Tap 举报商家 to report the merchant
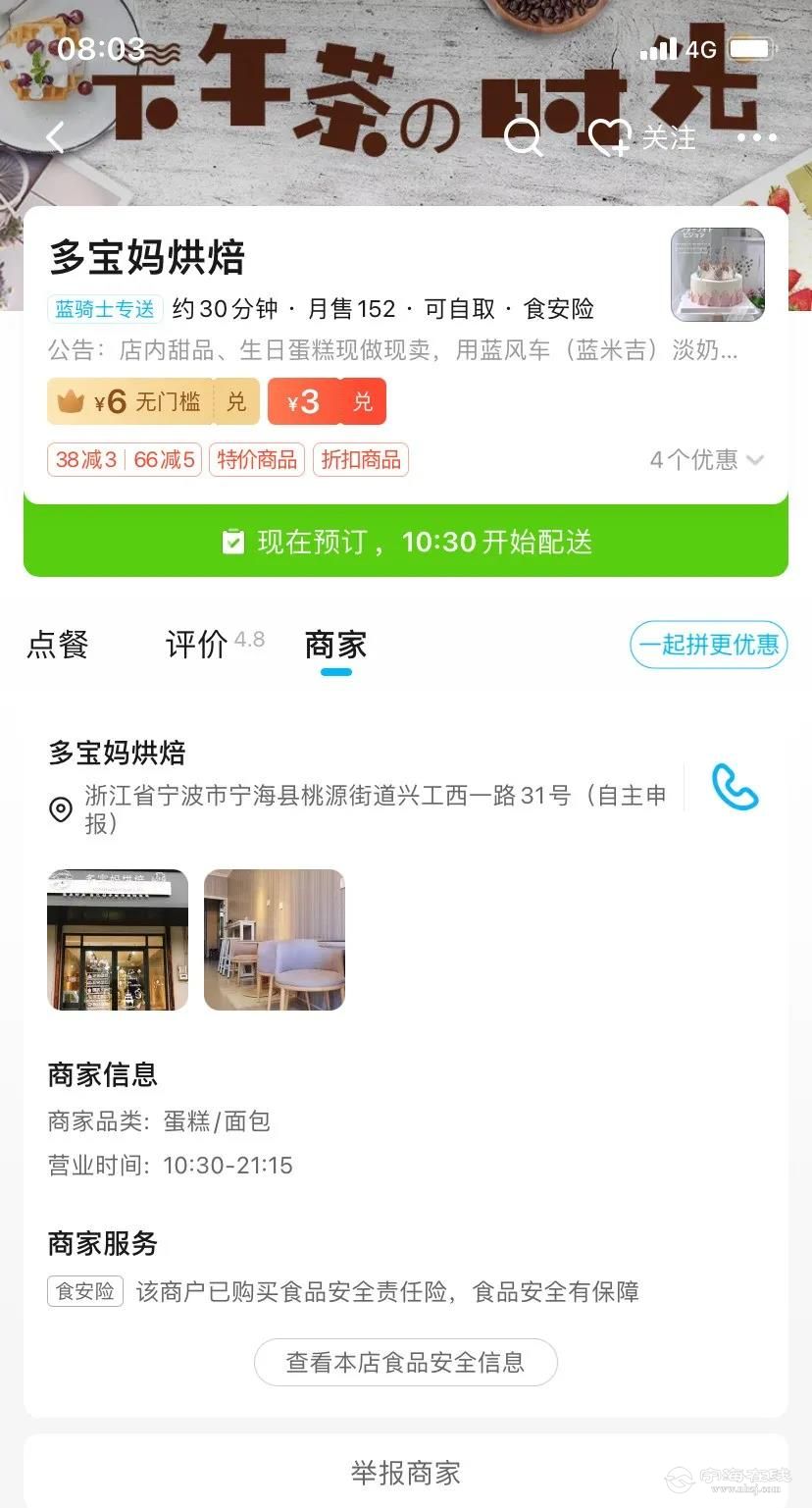812x1508 pixels. [405, 1472]
